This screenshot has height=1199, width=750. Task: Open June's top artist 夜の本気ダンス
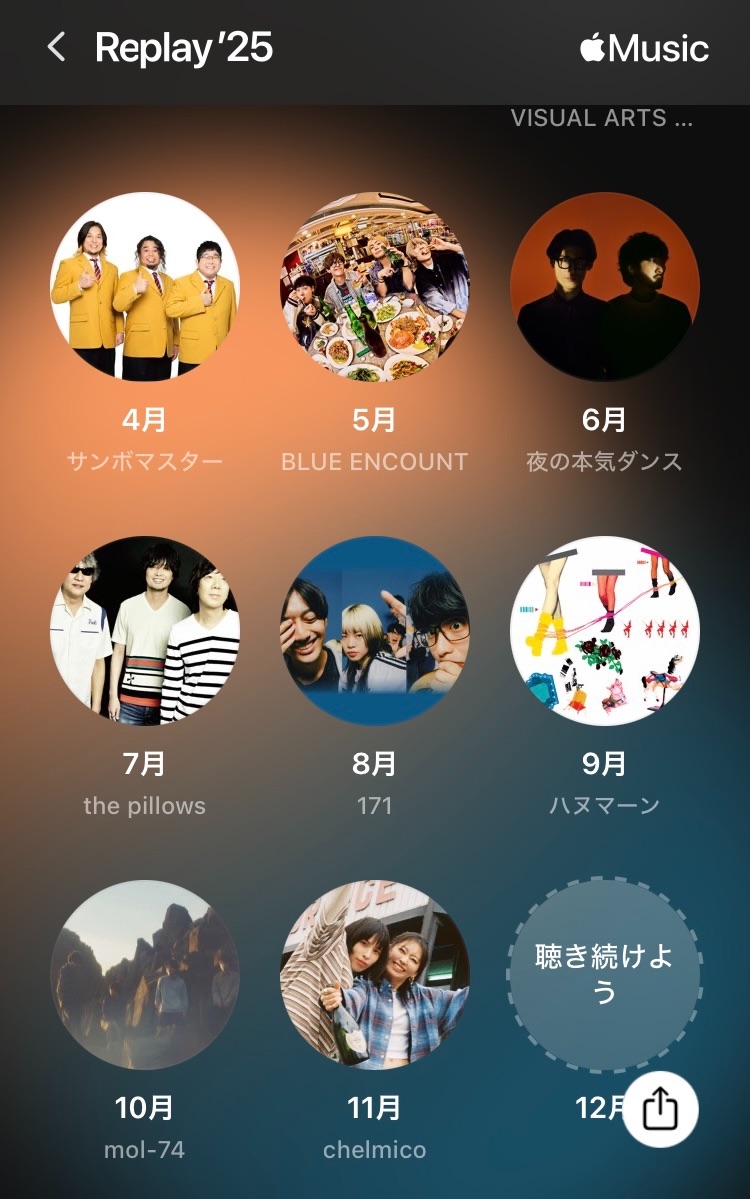pos(604,286)
